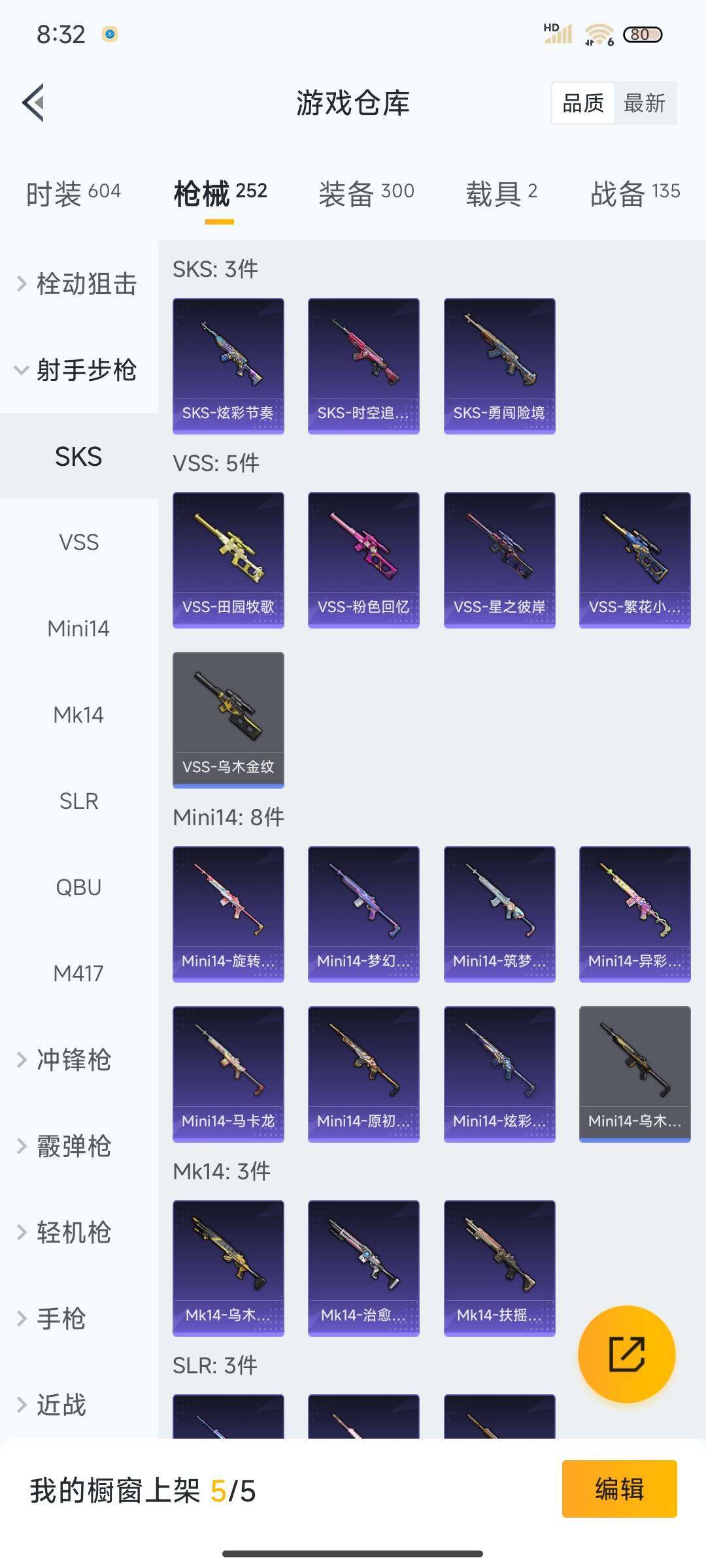Tap the yellow floating share button

(x=626, y=1354)
